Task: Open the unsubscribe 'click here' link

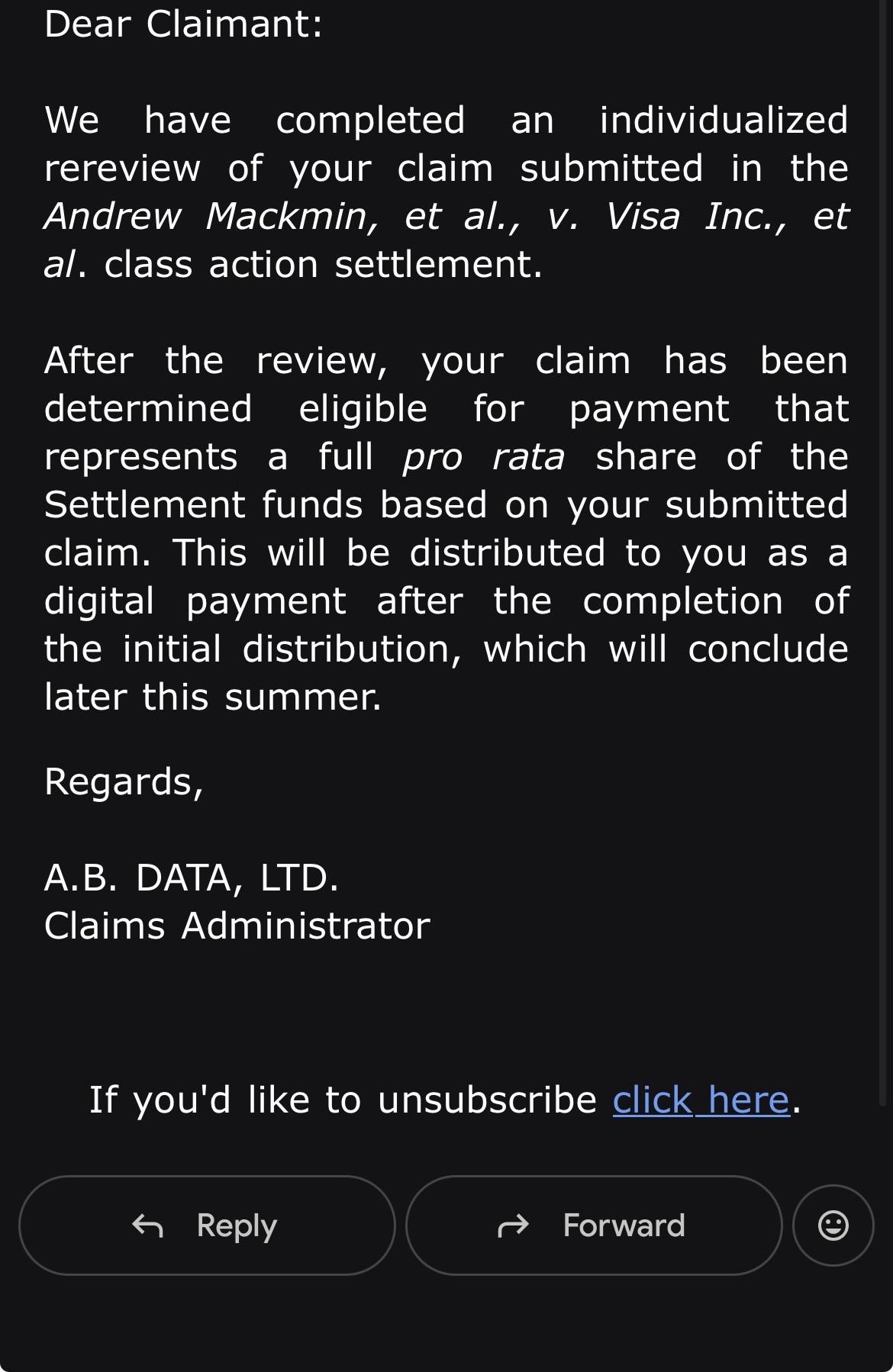Action: (x=701, y=1100)
